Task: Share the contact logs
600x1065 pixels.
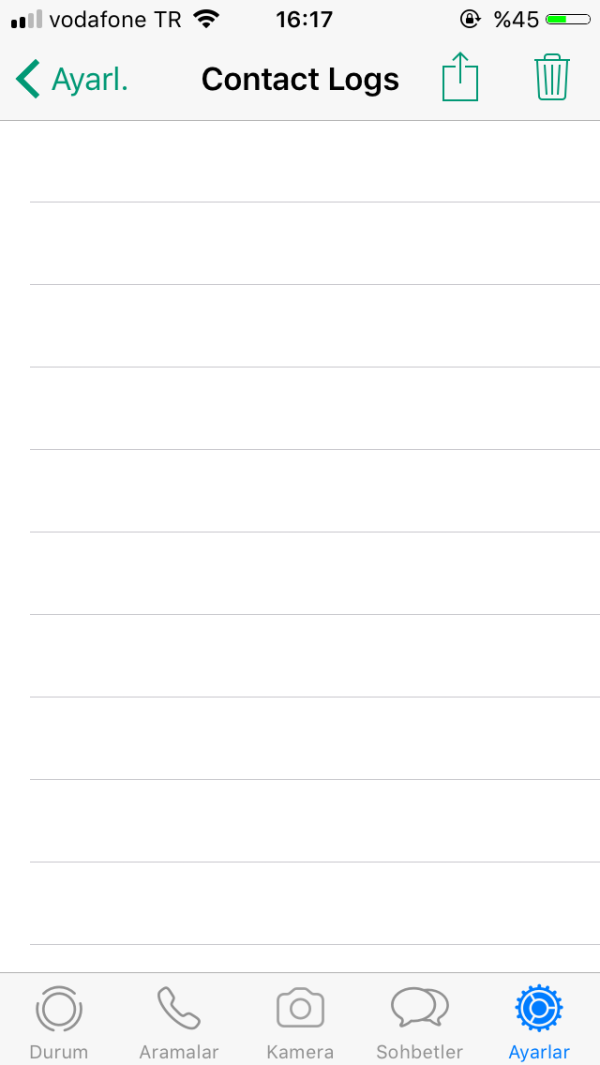Action: 460,78
